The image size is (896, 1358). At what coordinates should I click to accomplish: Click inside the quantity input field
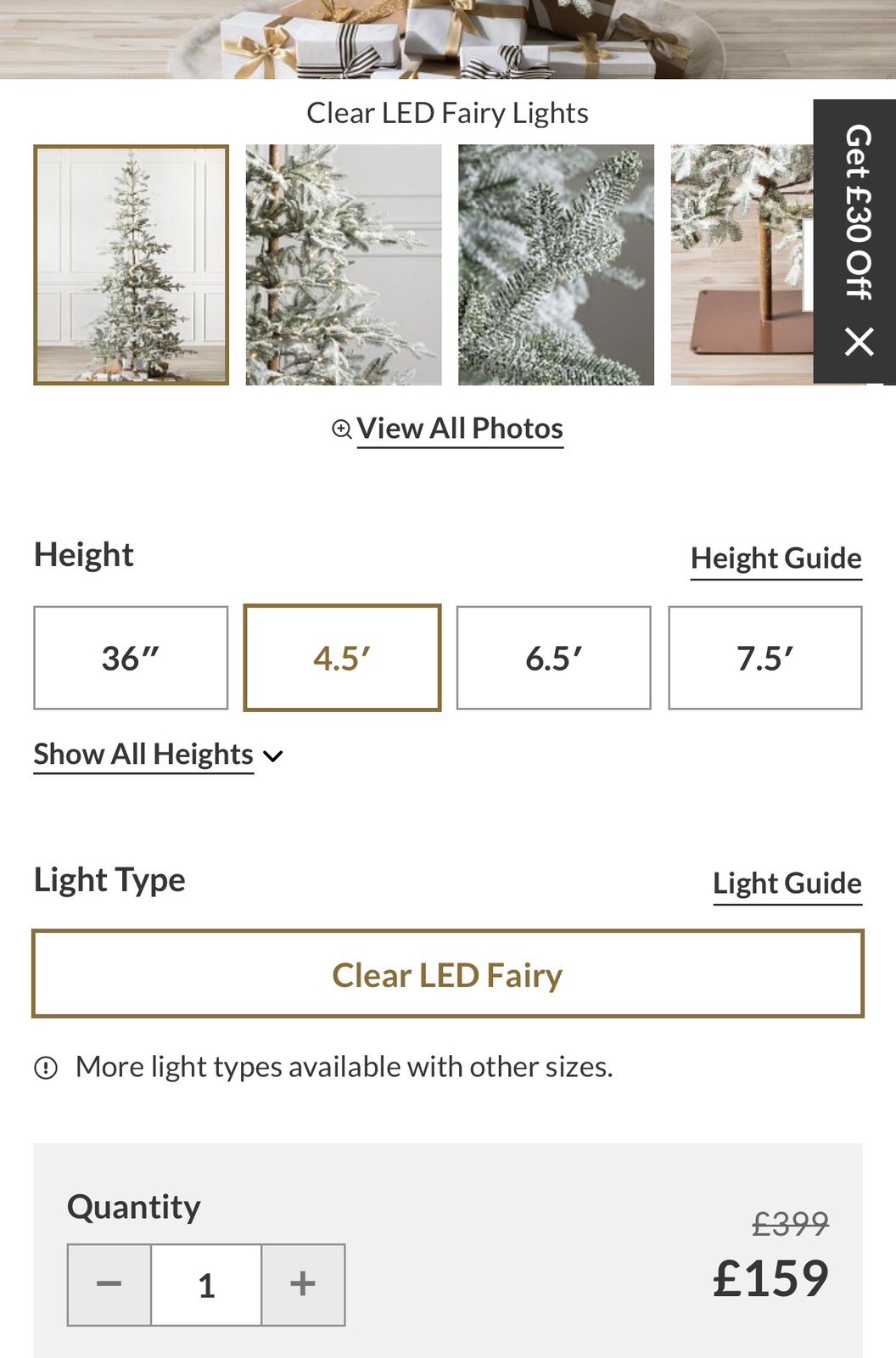point(206,1284)
